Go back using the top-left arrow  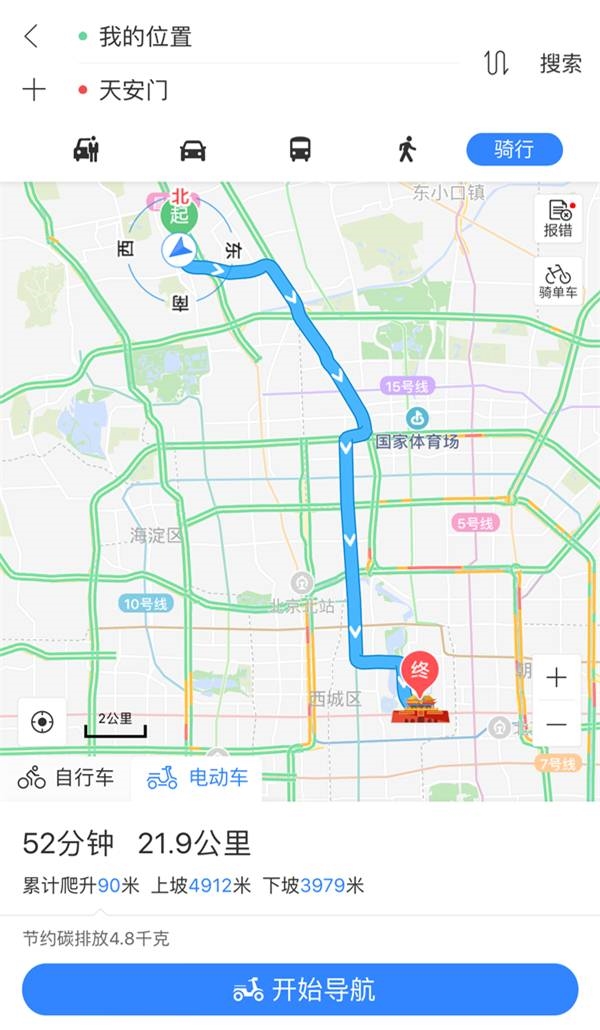(32, 37)
